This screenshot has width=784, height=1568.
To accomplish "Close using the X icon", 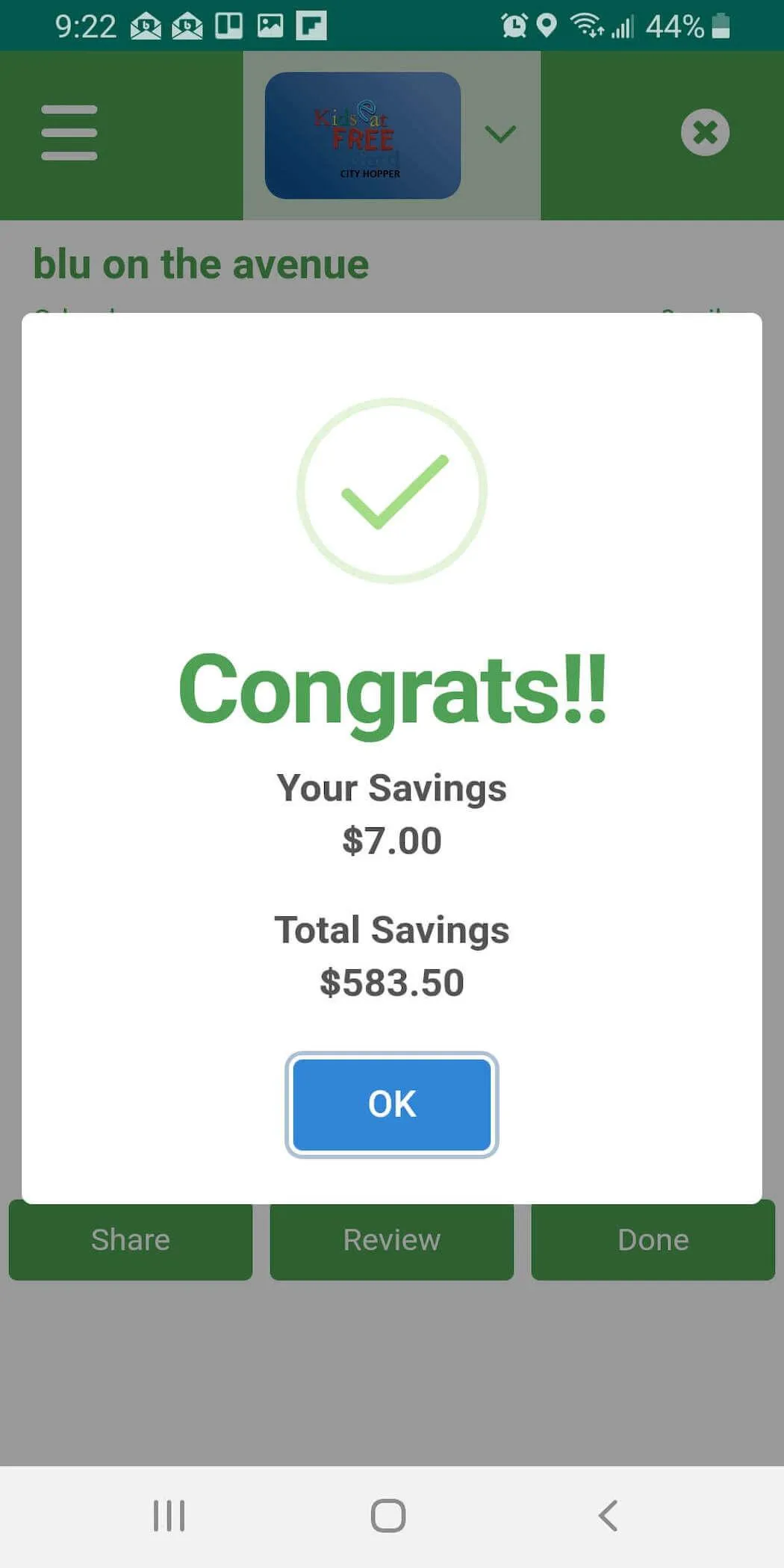I will point(704,133).
